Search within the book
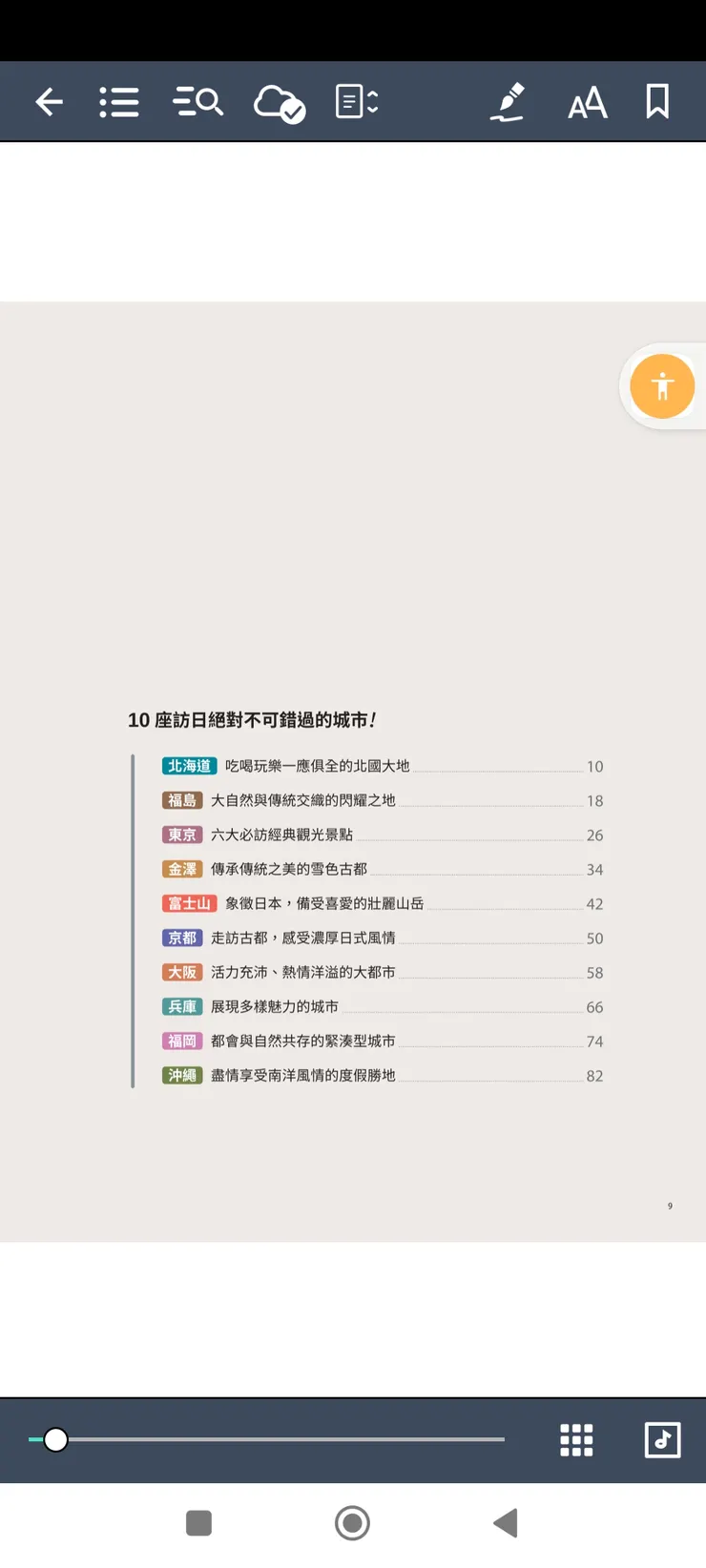 (198, 102)
